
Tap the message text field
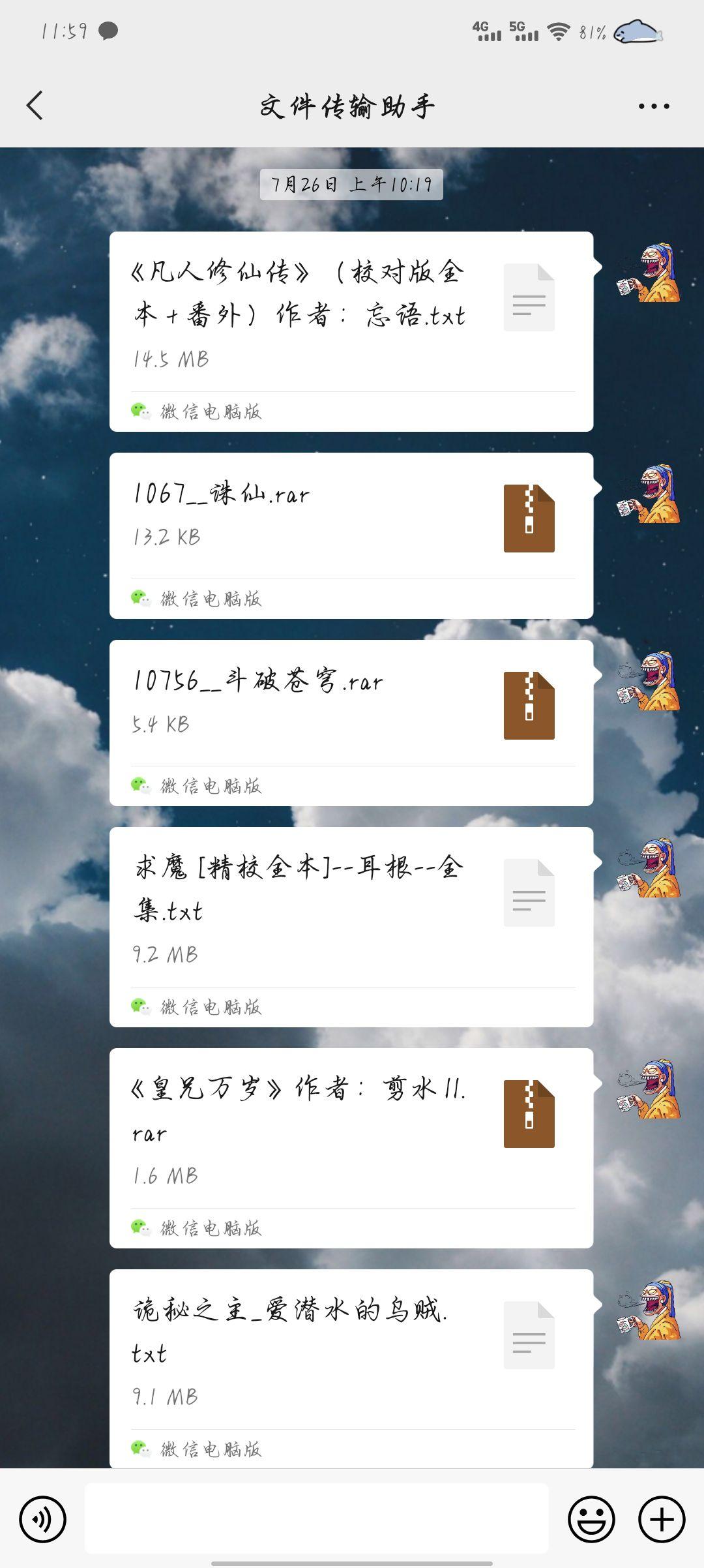click(316, 1518)
